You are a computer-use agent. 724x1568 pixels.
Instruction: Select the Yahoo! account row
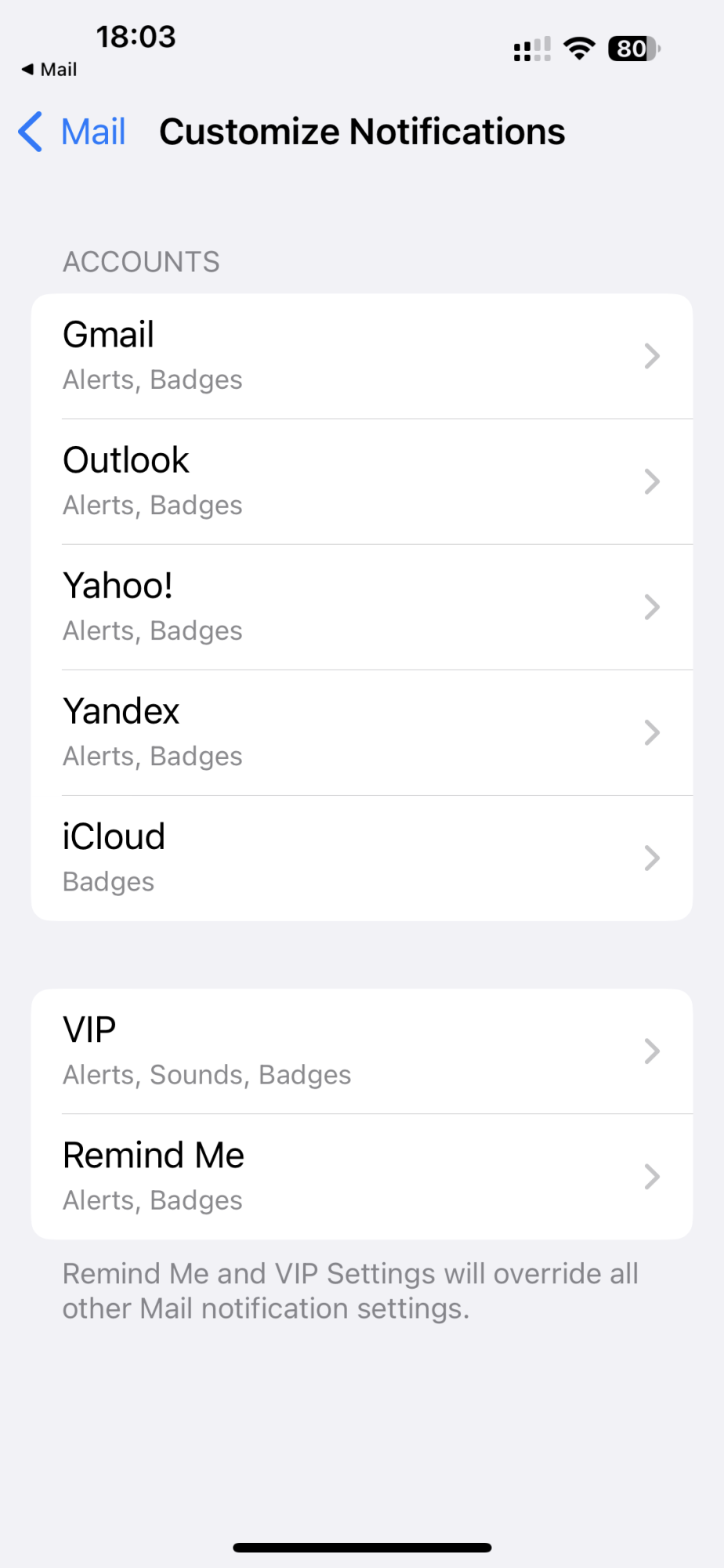tap(360, 607)
